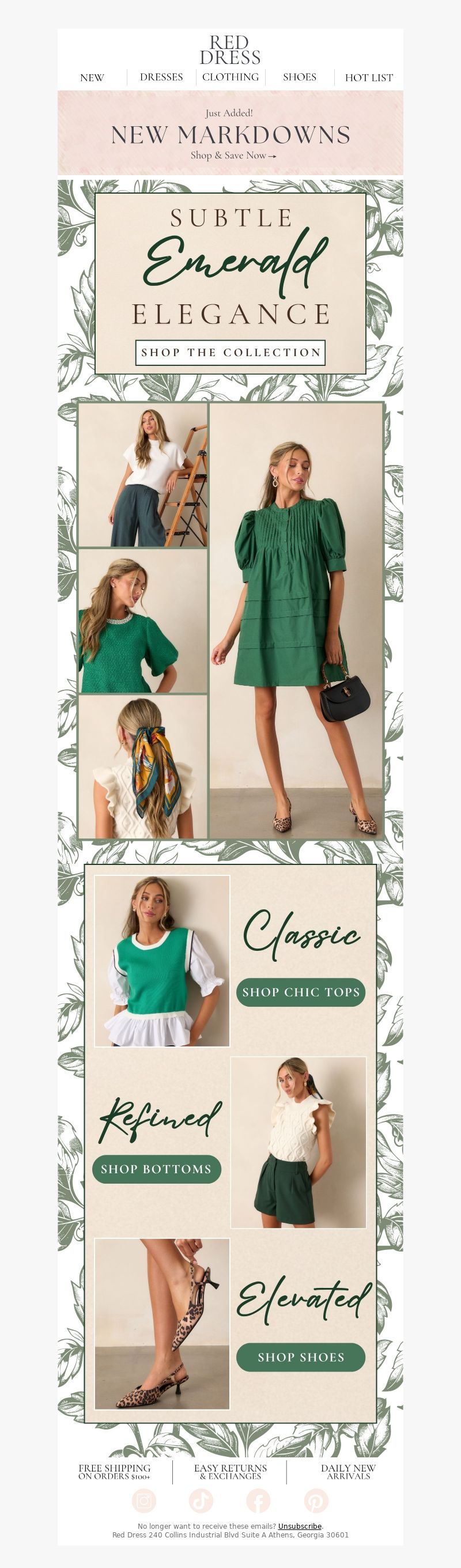Tap Shop Shoes button
The width and height of the screenshot is (461, 1568).
coord(301,1357)
